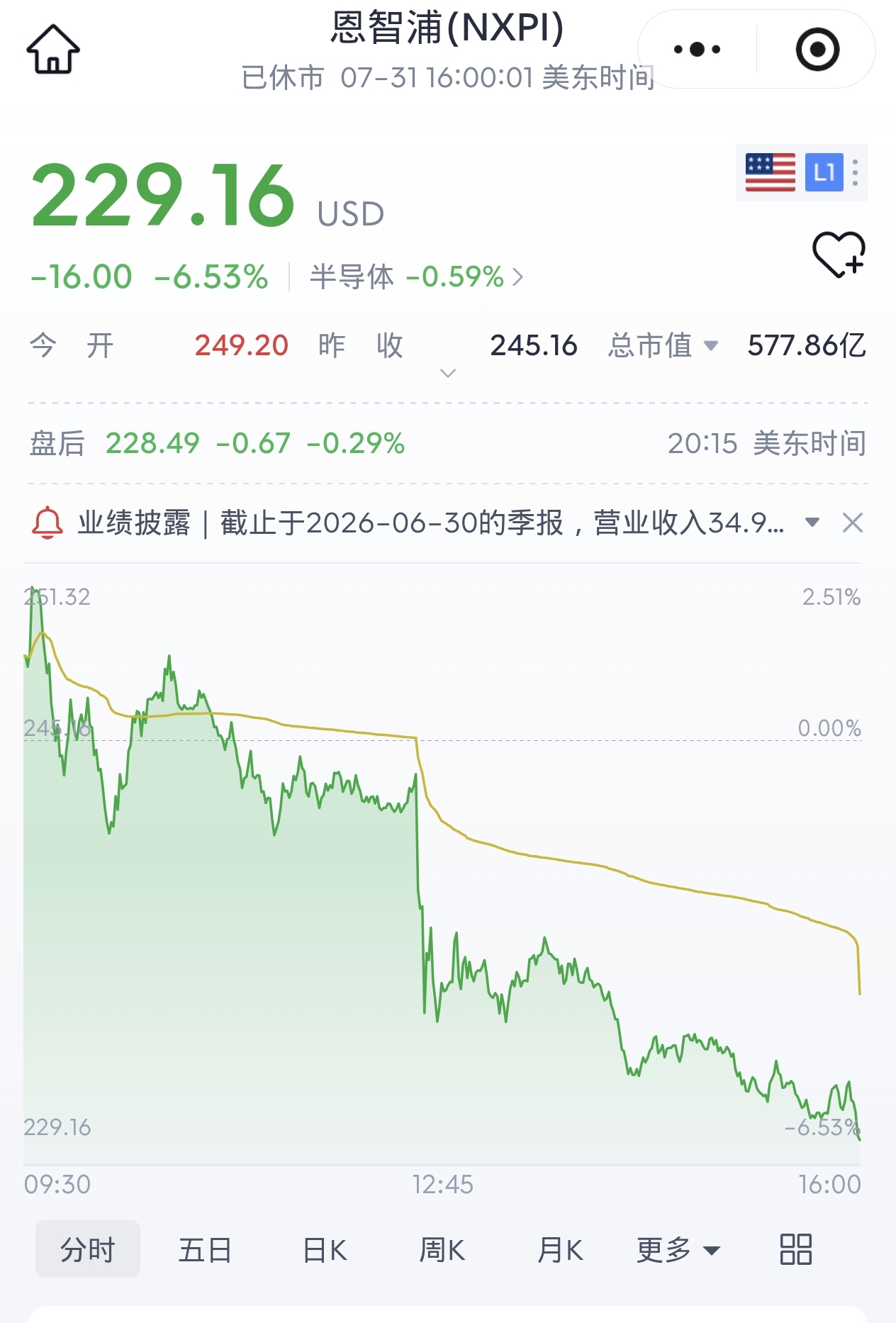
Task: Switch to the 五日 chart
Action: [205, 1249]
